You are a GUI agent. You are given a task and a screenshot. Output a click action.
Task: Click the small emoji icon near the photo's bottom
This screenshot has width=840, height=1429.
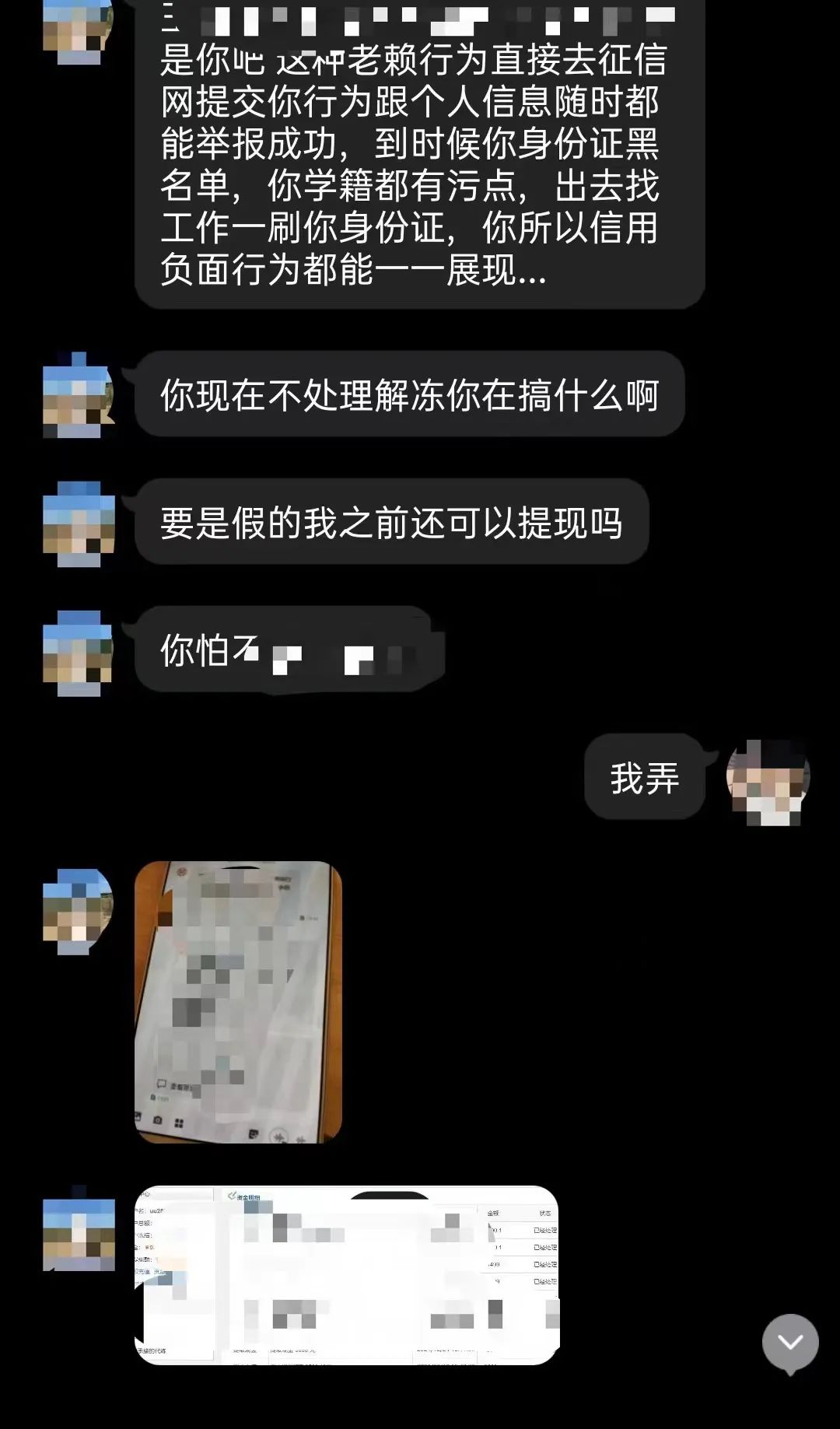(254, 1133)
